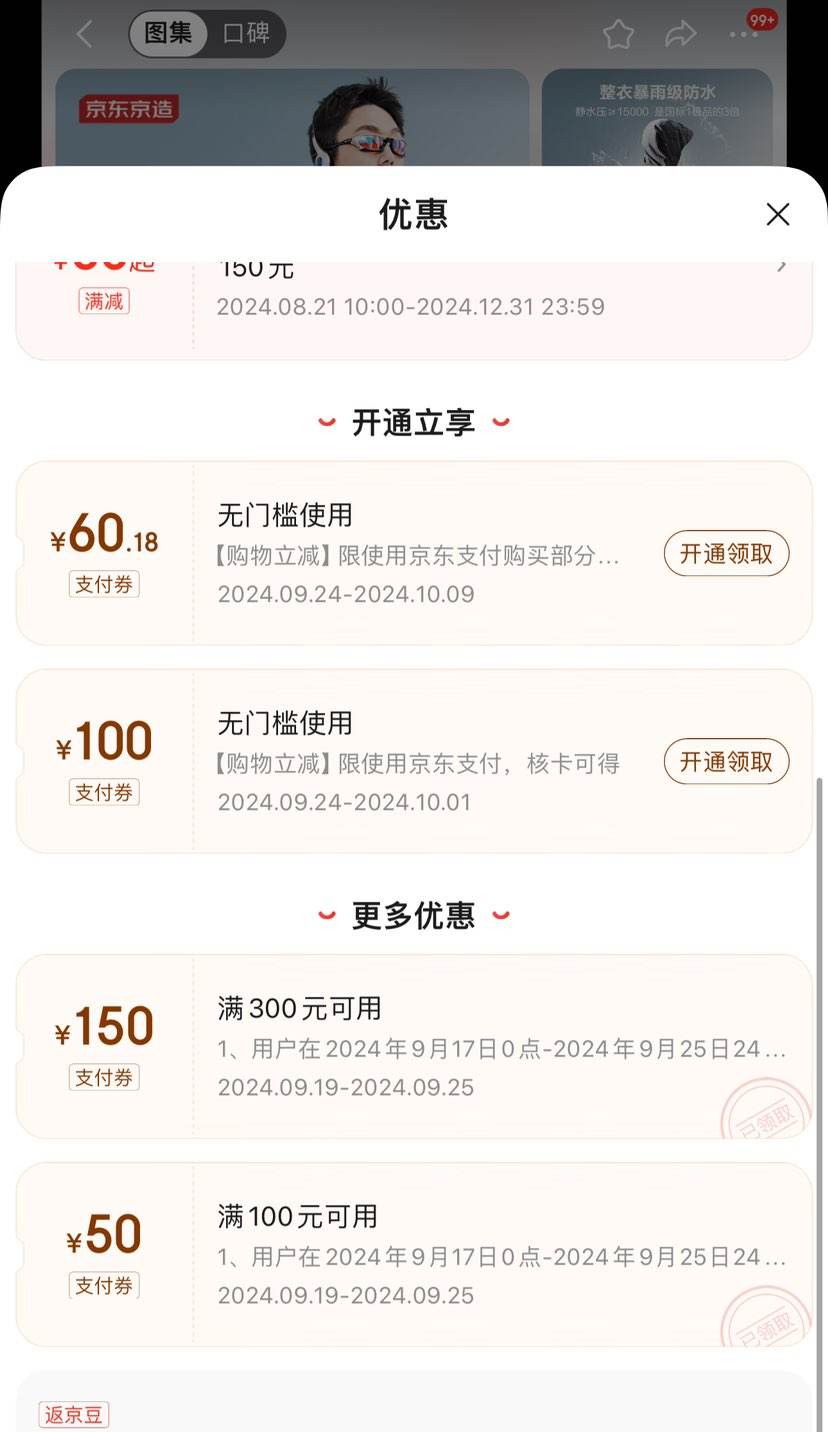Open the ¥50 满100元可用 coupon

click(414, 1254)
